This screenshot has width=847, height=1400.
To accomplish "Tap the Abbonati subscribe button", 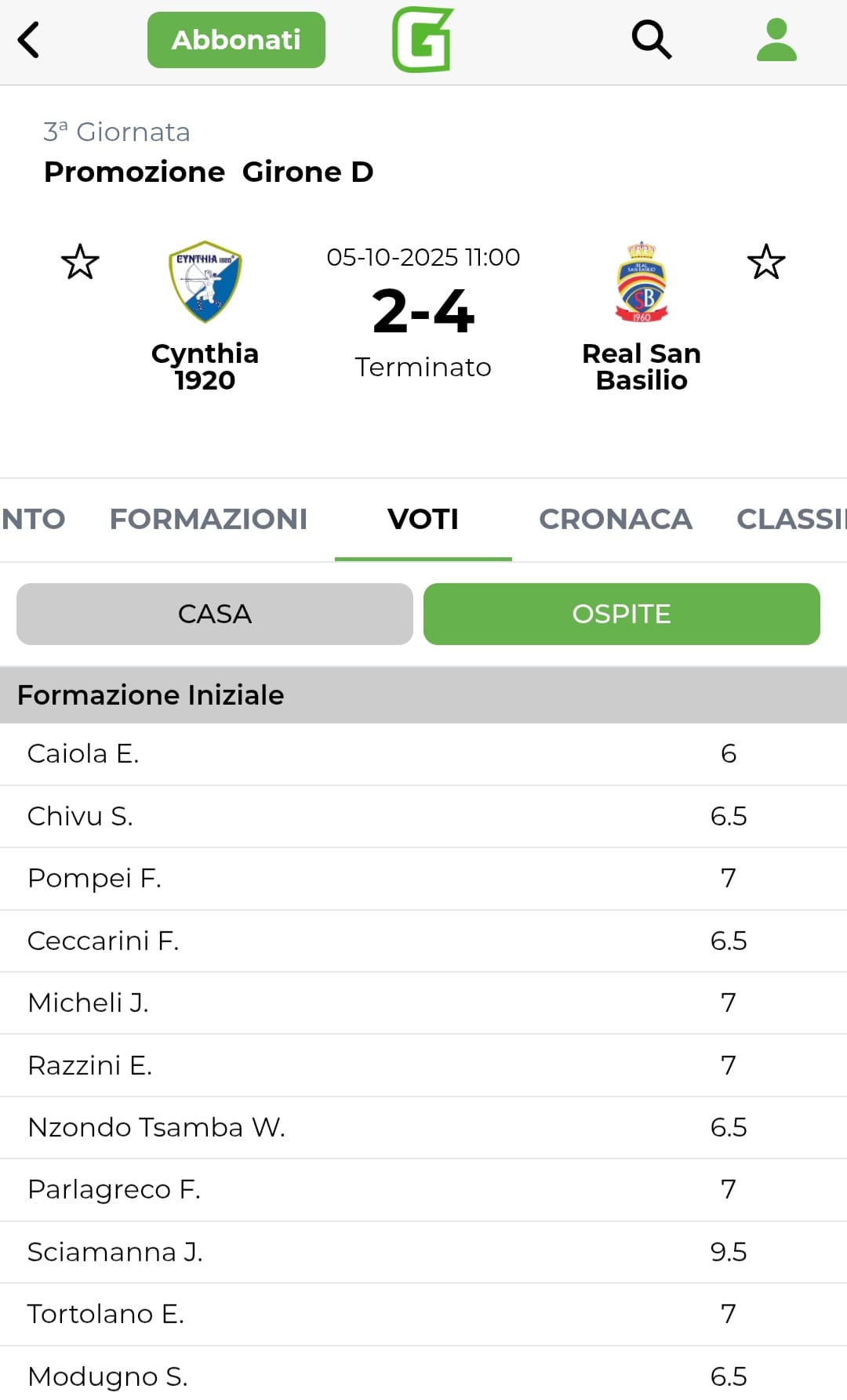I will tap(236, 40).
